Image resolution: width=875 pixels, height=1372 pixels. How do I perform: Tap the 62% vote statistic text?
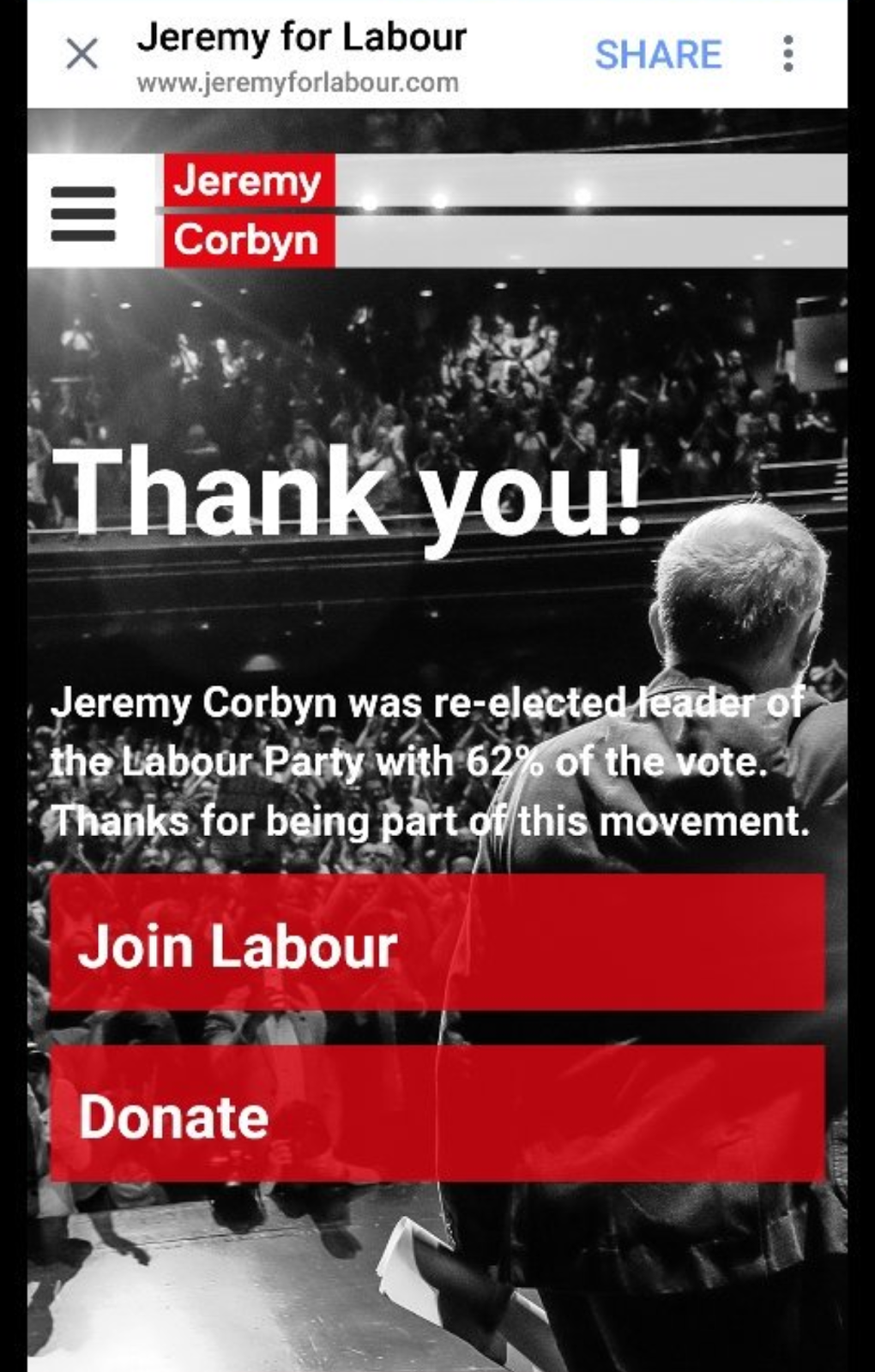coord(504,760)
